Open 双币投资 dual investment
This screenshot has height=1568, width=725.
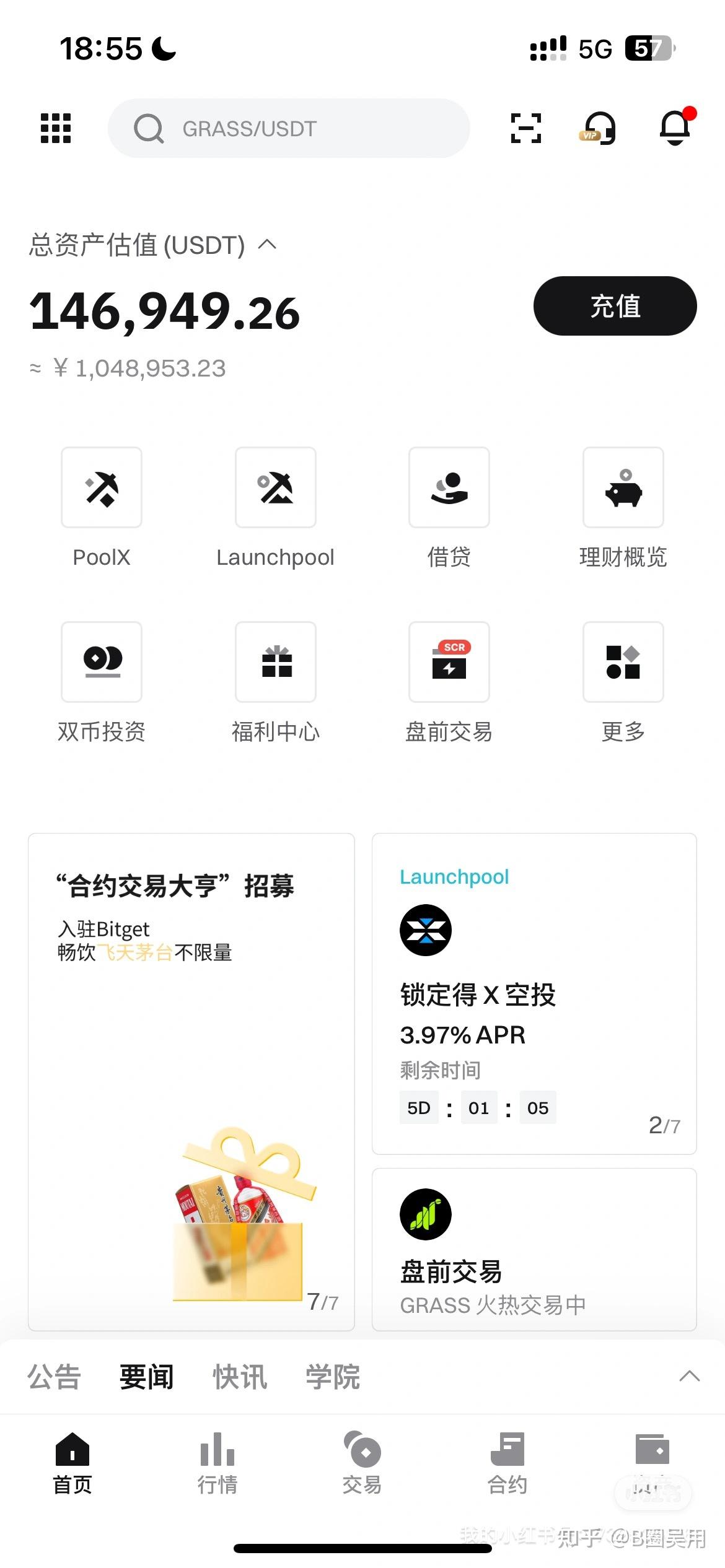click(102, 662)
